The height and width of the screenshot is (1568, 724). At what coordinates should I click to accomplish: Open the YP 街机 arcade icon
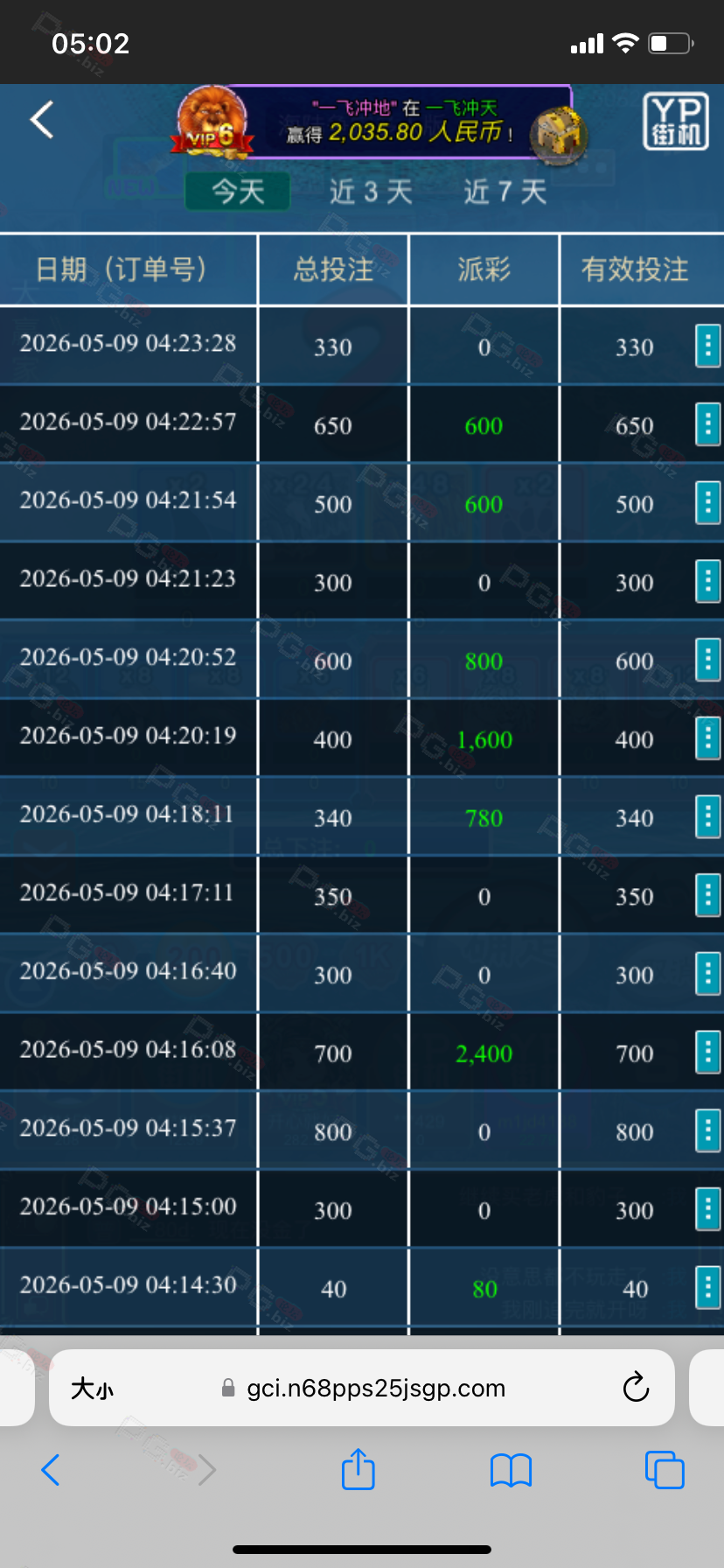(x=676, y=121)
